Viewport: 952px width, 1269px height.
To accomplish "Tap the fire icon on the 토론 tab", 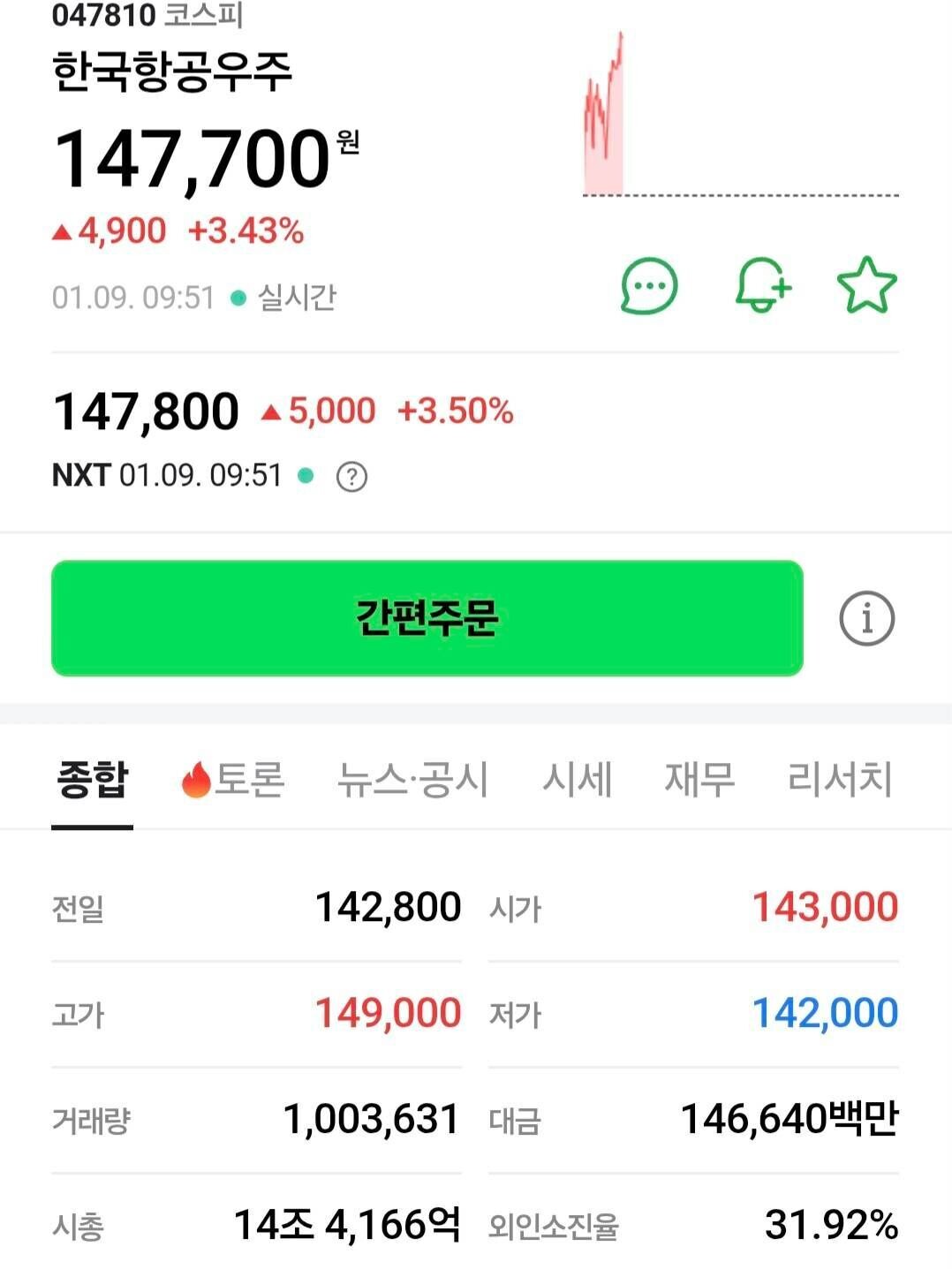I will pyautogui.click(x=196, y=781).
